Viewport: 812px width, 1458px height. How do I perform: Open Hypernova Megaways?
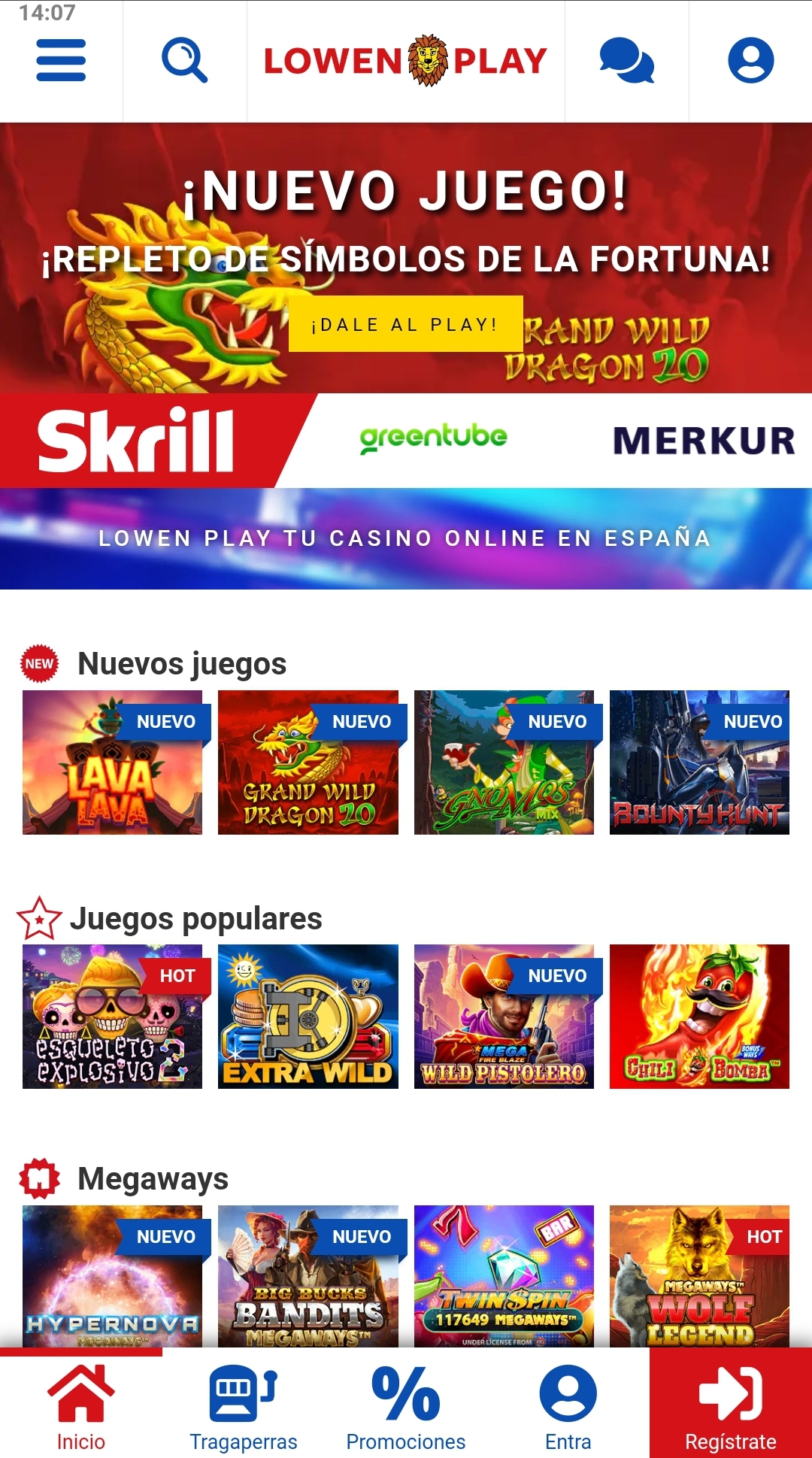coord(112,1276)
